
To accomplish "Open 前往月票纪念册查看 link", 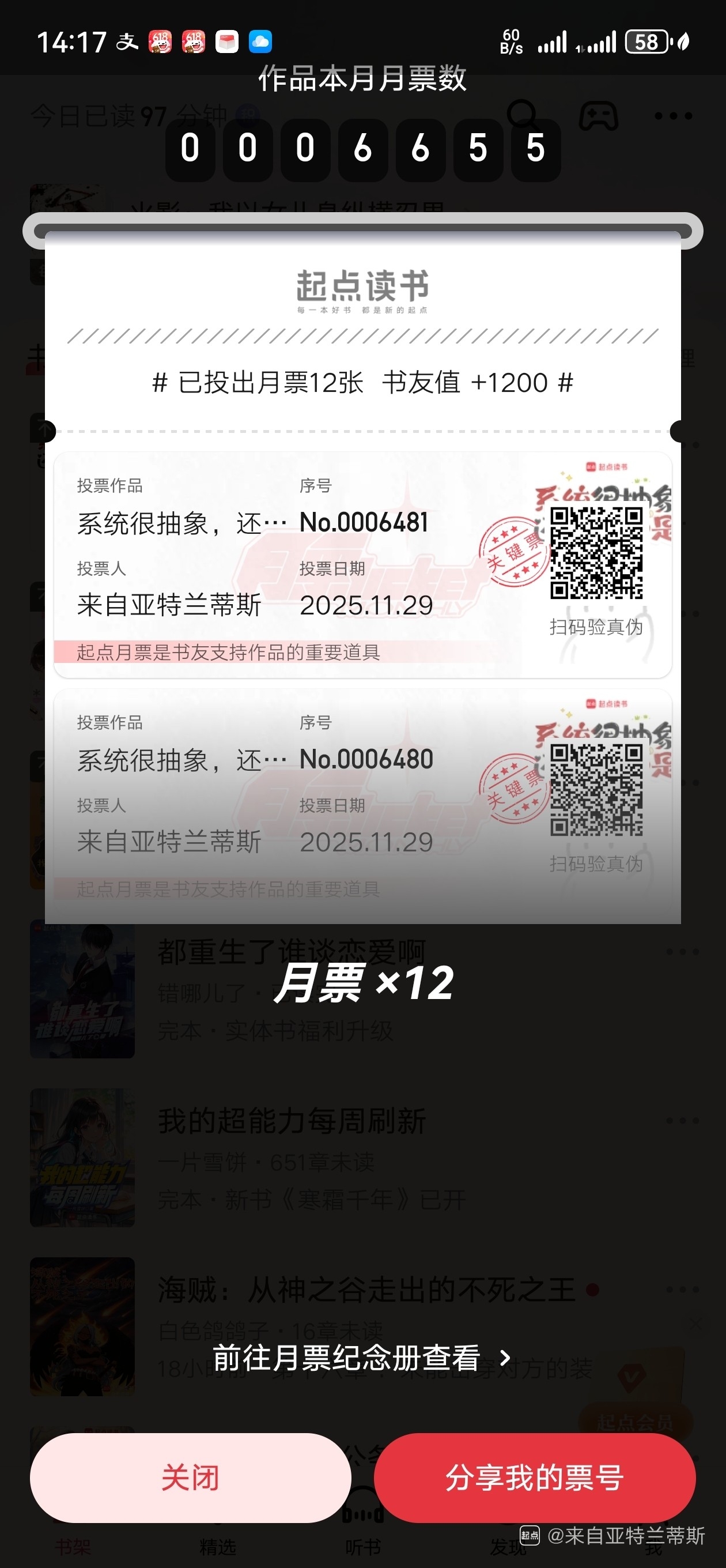I will coord(361,1358).
